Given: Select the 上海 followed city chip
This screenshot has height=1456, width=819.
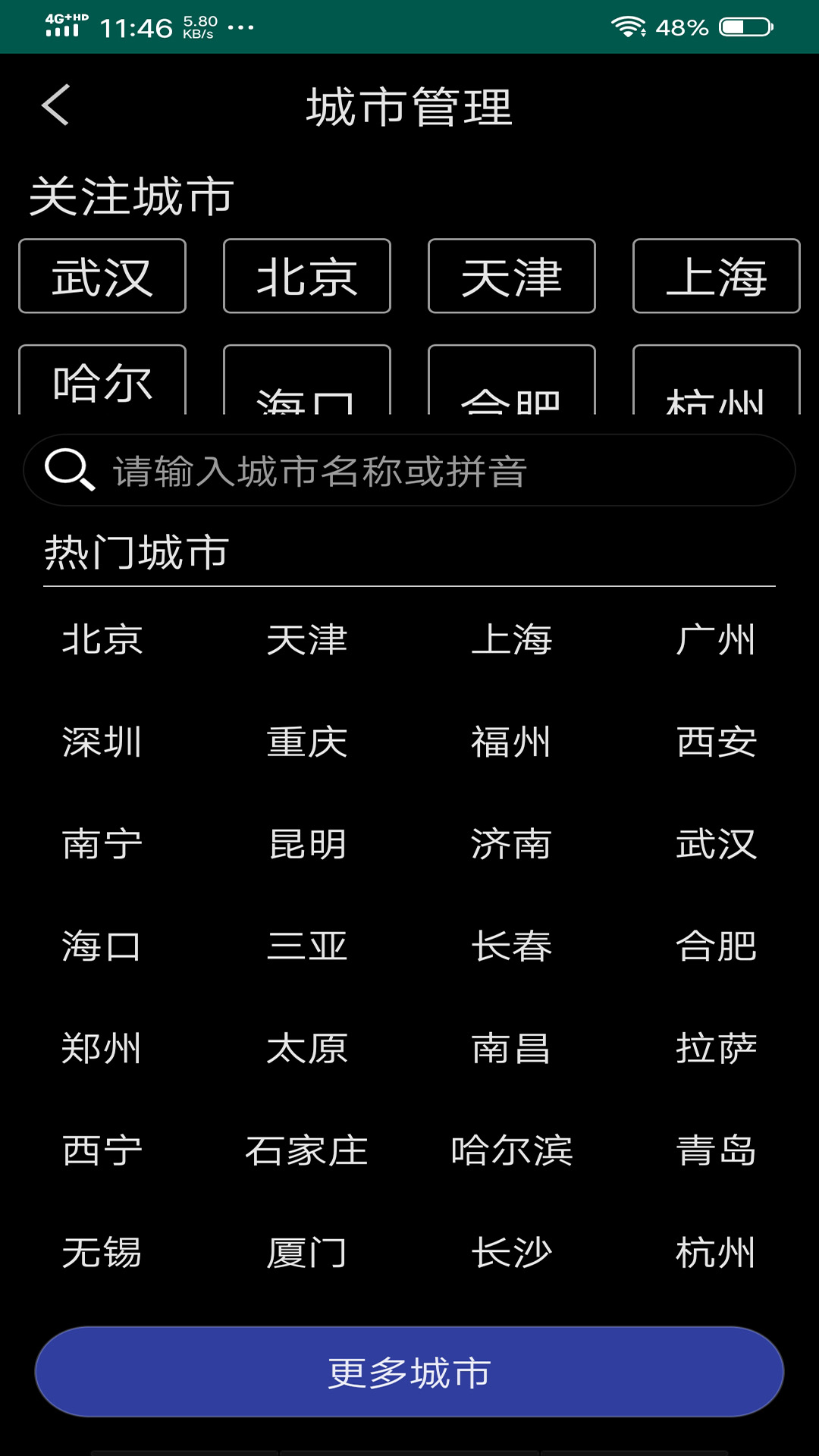Looking at the screenshot, I should click(x=716, y=275).
